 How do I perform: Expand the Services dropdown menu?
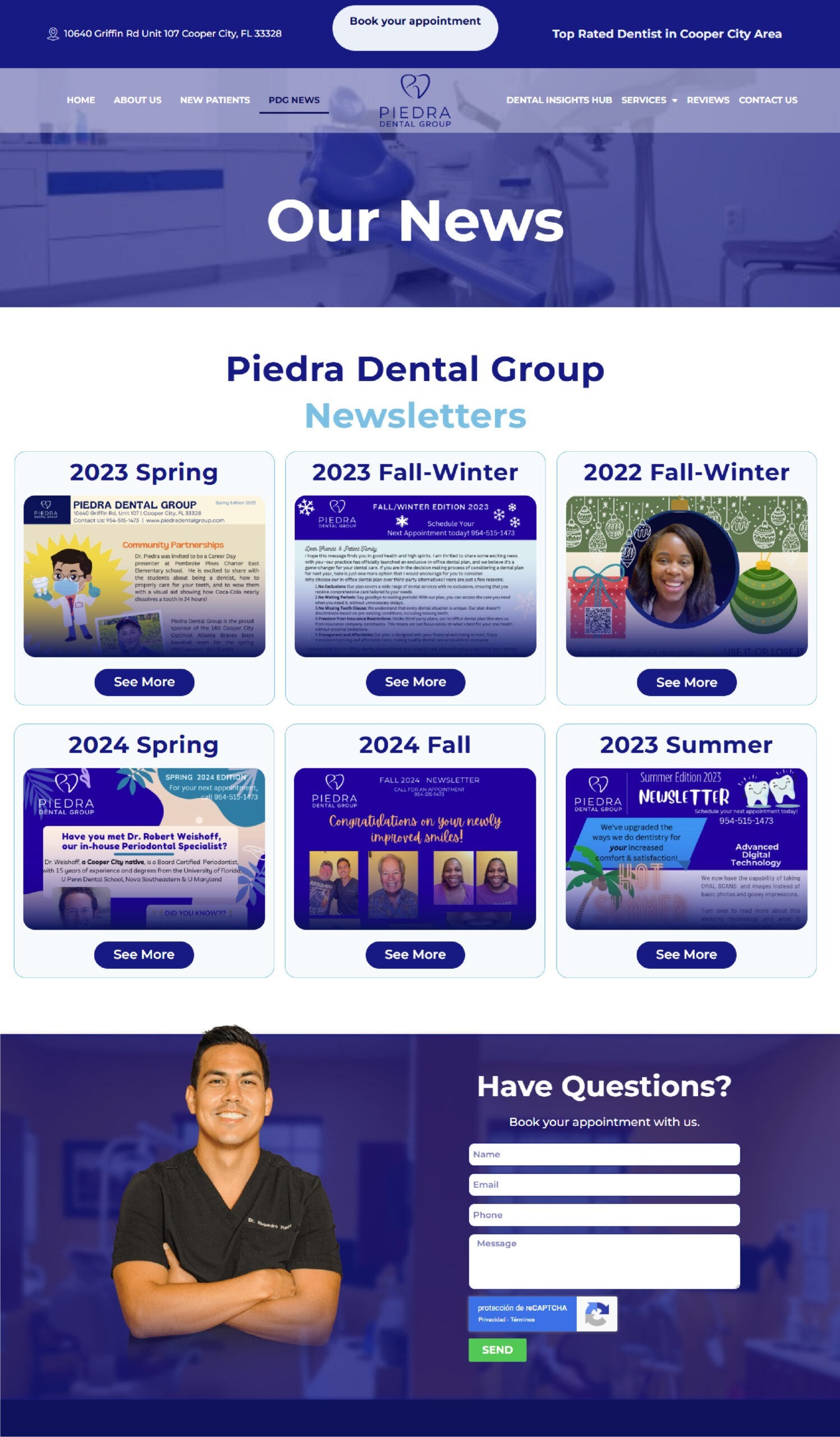649,100
